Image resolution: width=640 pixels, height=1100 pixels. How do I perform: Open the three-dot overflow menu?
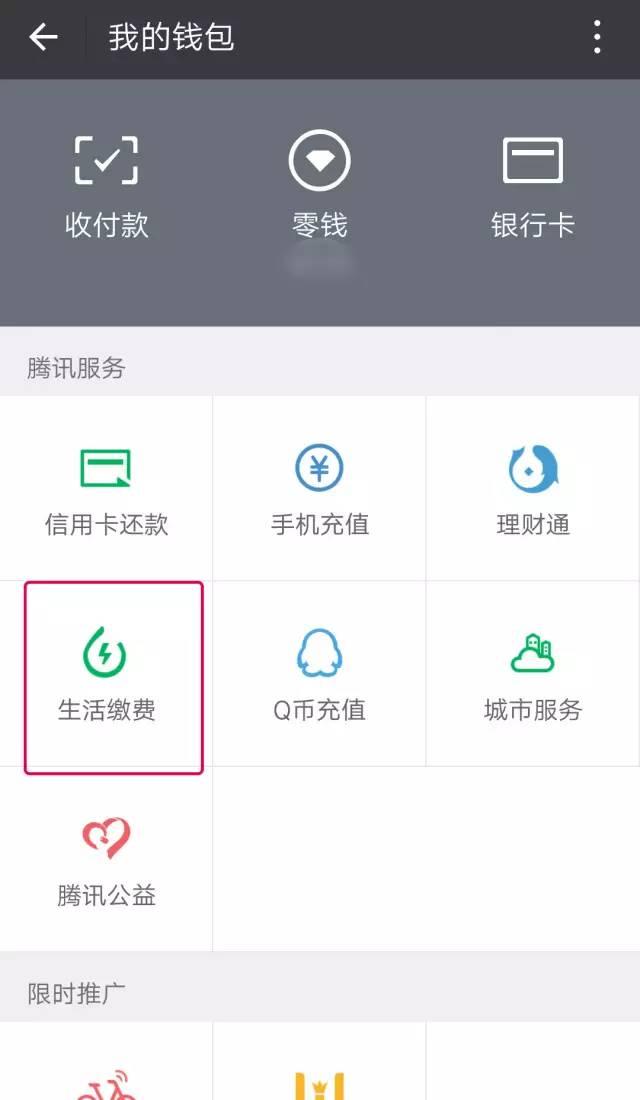597,37
